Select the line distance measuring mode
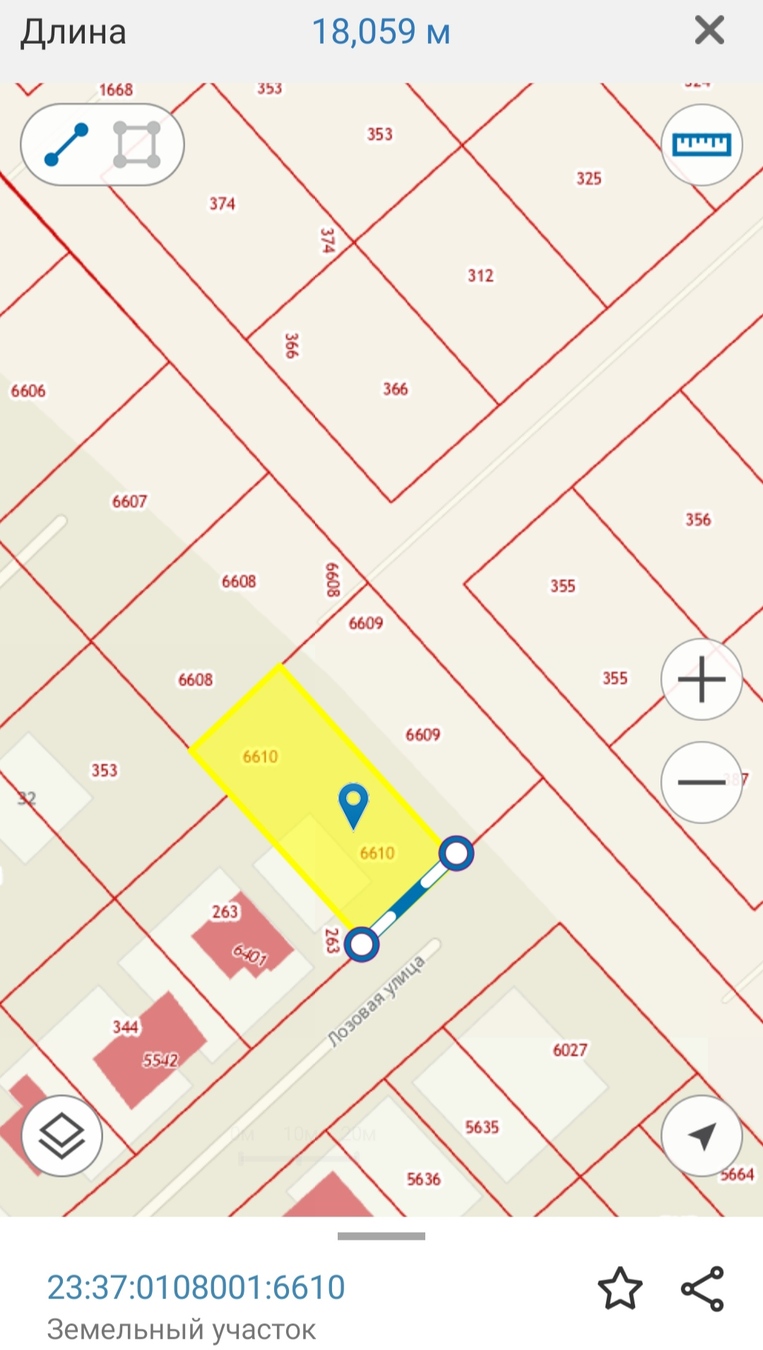The width and height of the screenshot is (763, 1350). [x=67, y=145]
